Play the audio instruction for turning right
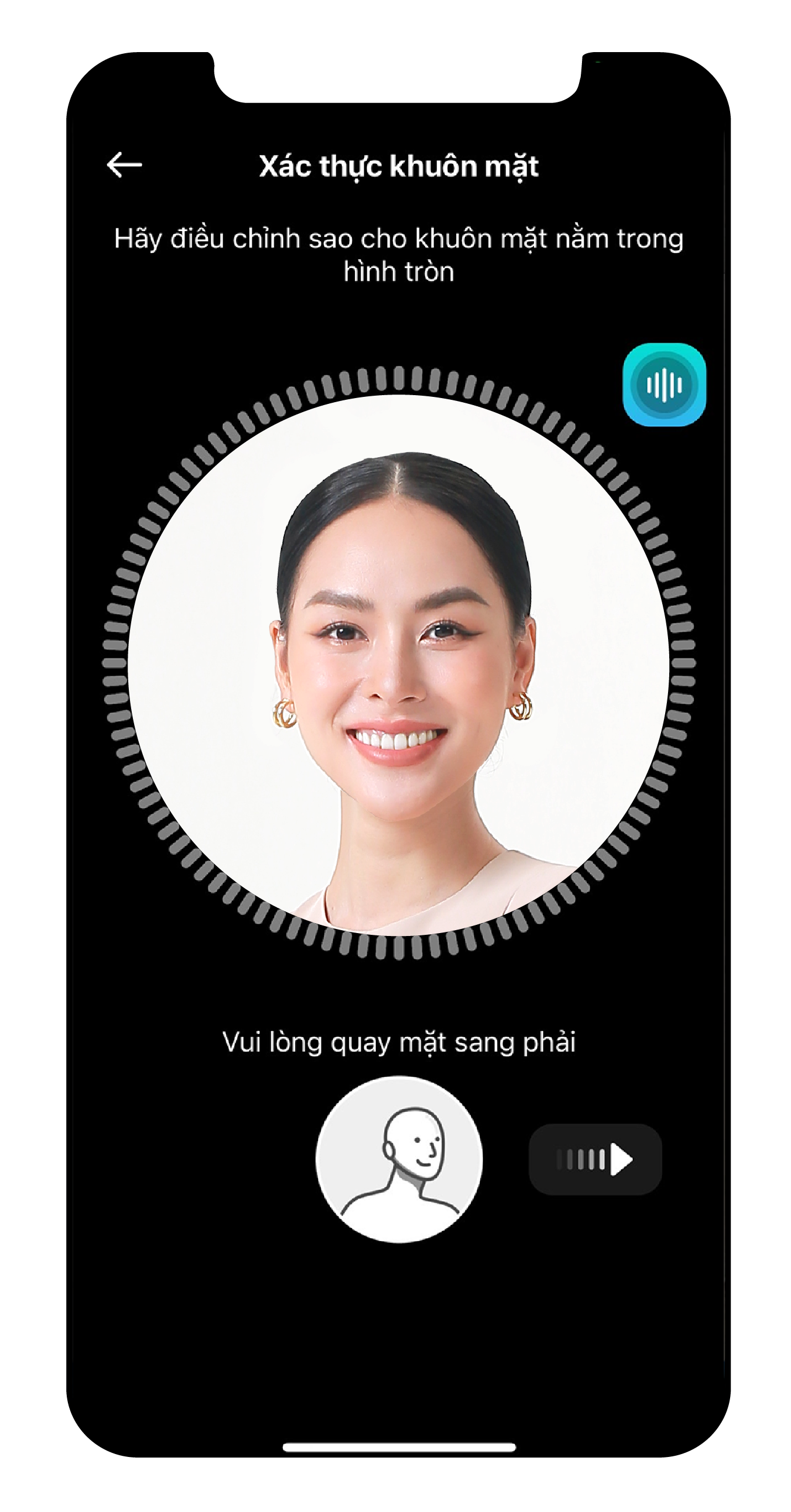The width and height of the screenshot is (791, 1512). [595, 1159]
